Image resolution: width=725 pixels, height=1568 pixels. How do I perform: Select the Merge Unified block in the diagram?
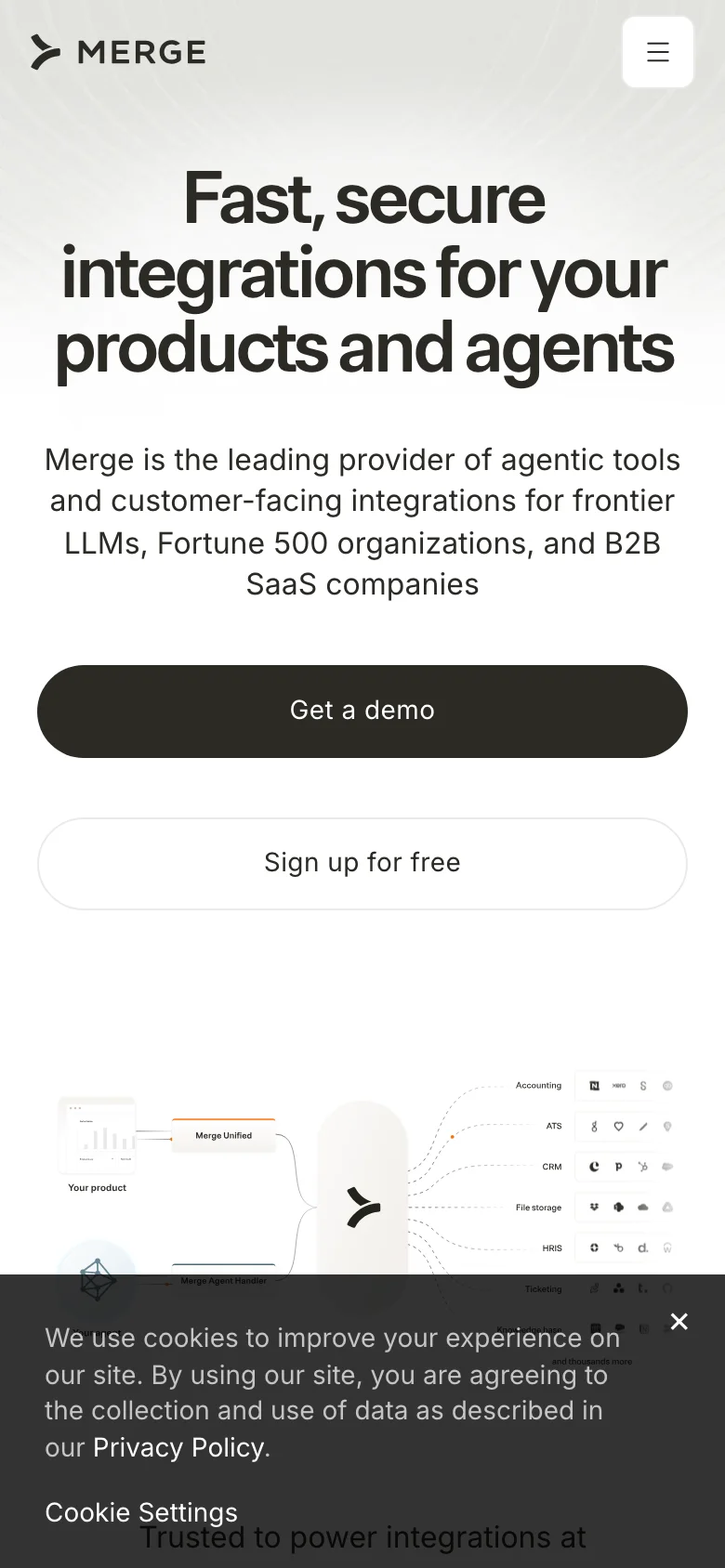pyautogui.click(x=223, y=1135)
